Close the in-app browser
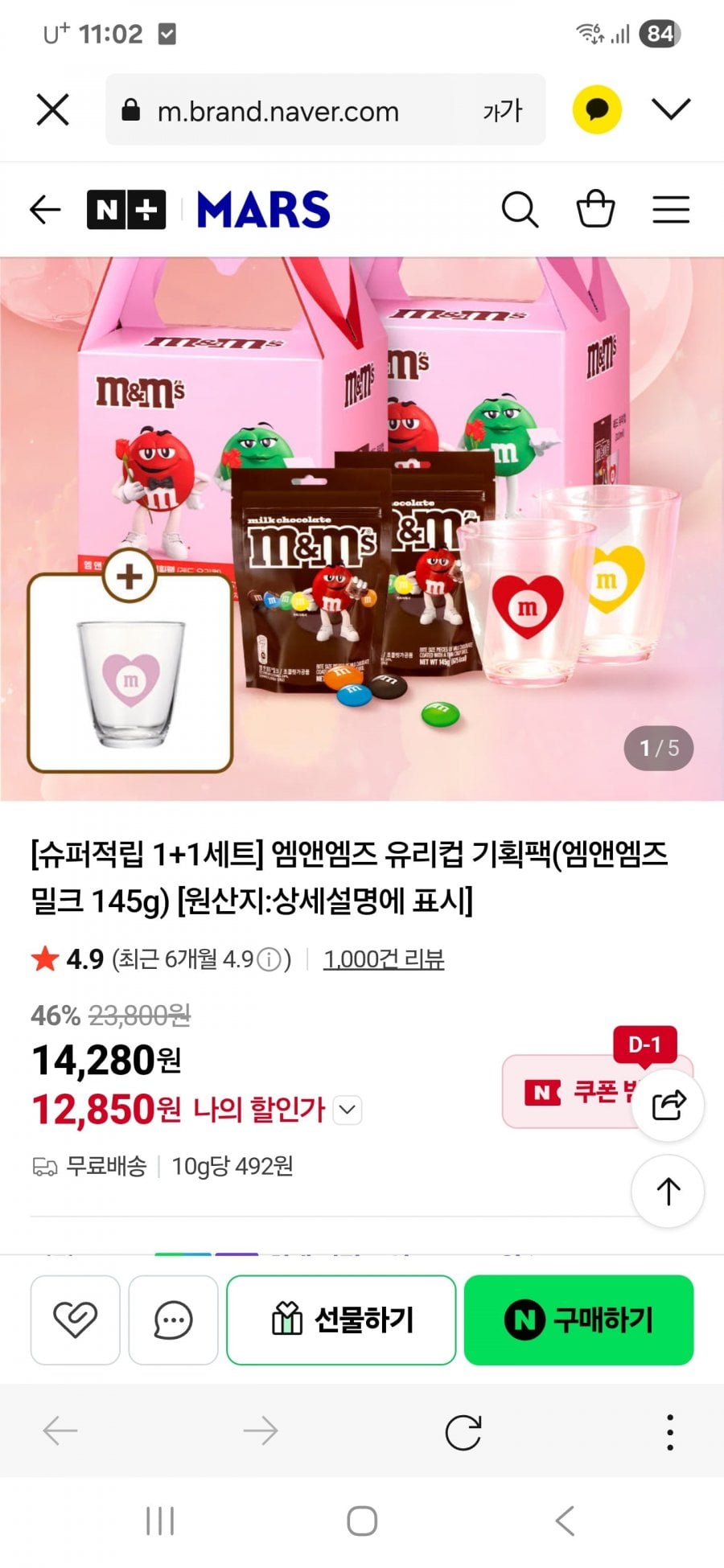724x1568 pixels. (53, 109)
